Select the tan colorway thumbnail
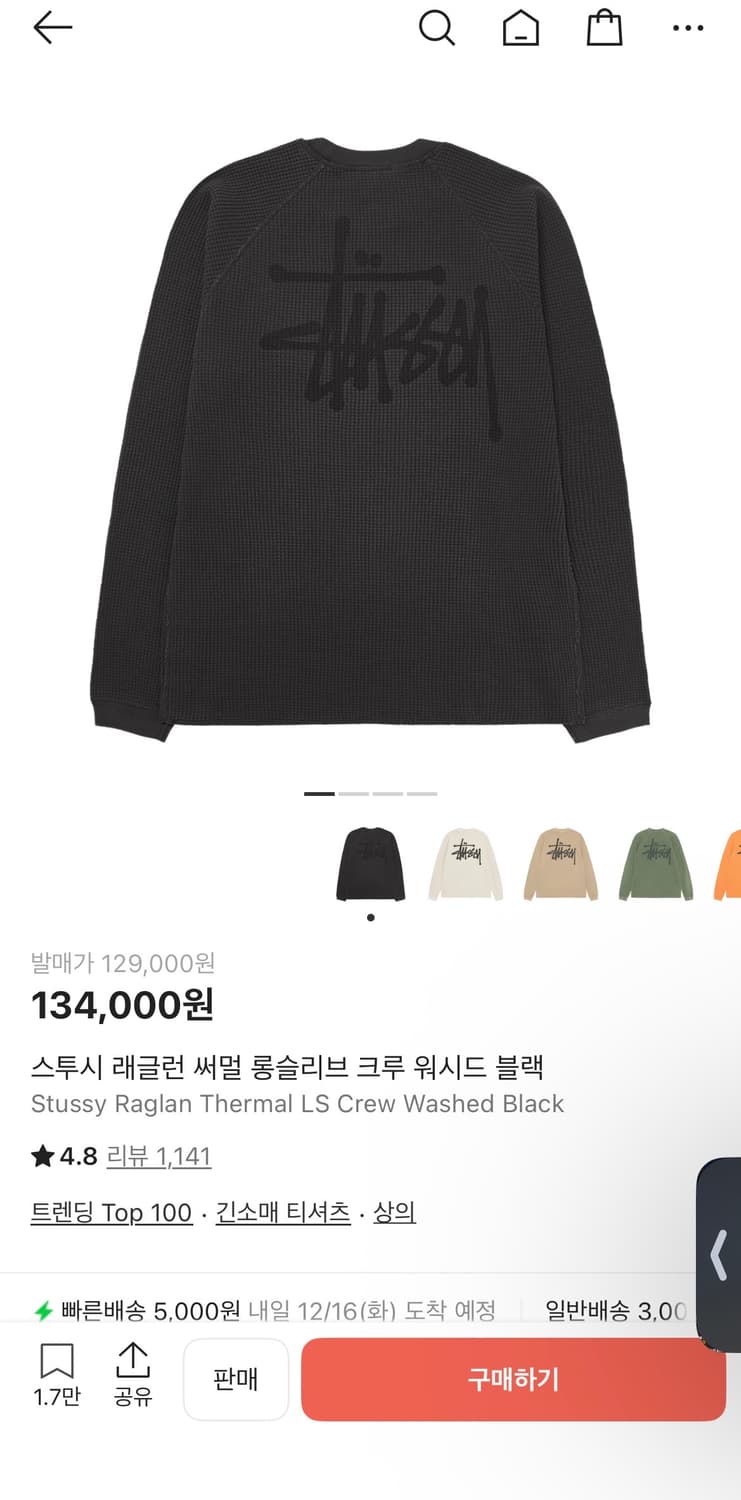741x1500 pixels. [x=561, y=863]
